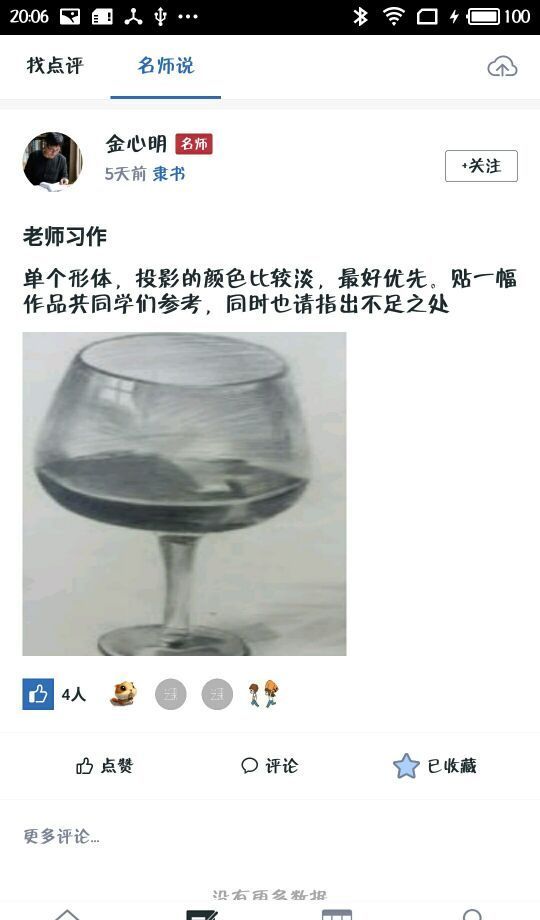Open the 隶书 tag link
The height and width of the screenshot is (920, 540).
(x=169, y=174)
